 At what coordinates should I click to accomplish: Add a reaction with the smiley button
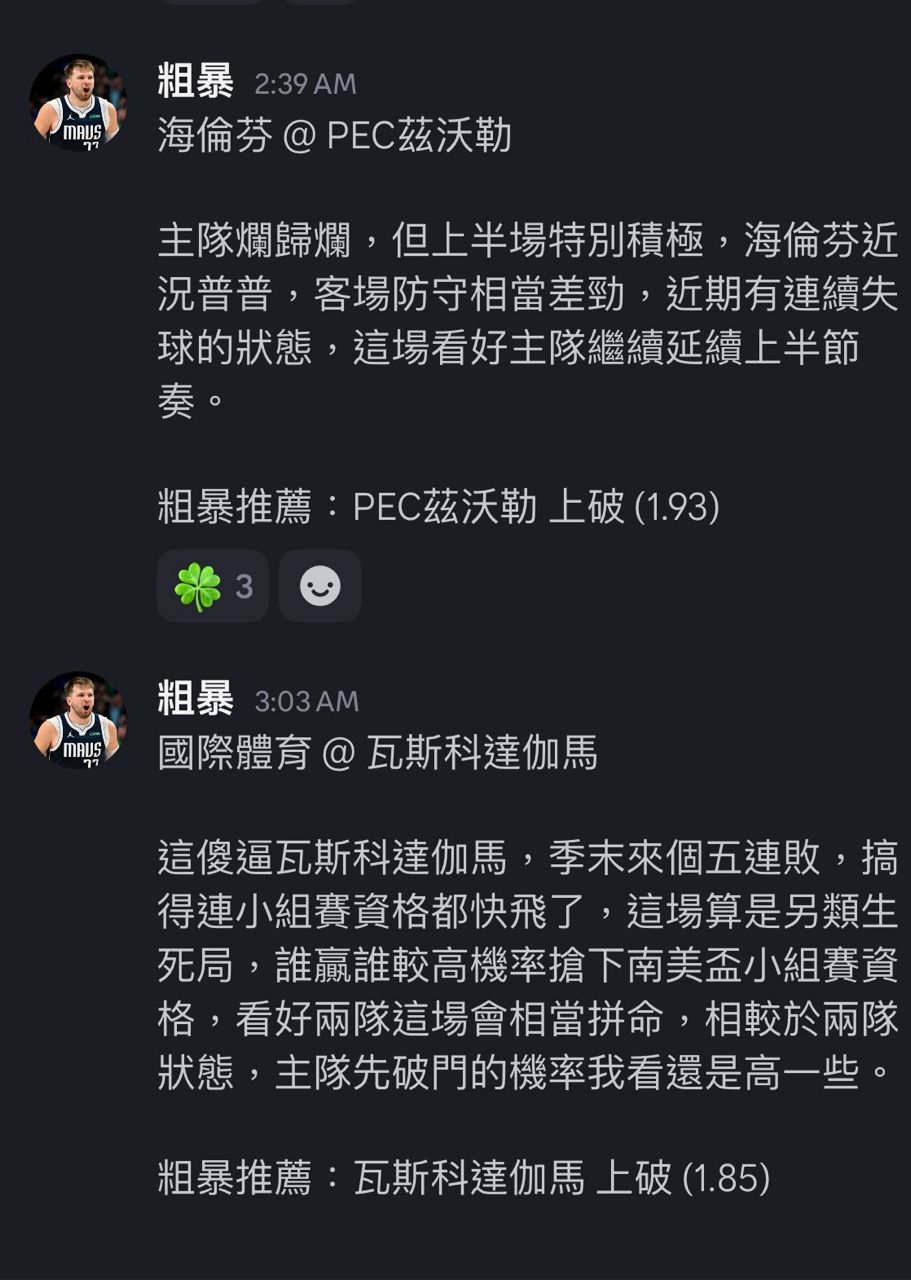320,586
